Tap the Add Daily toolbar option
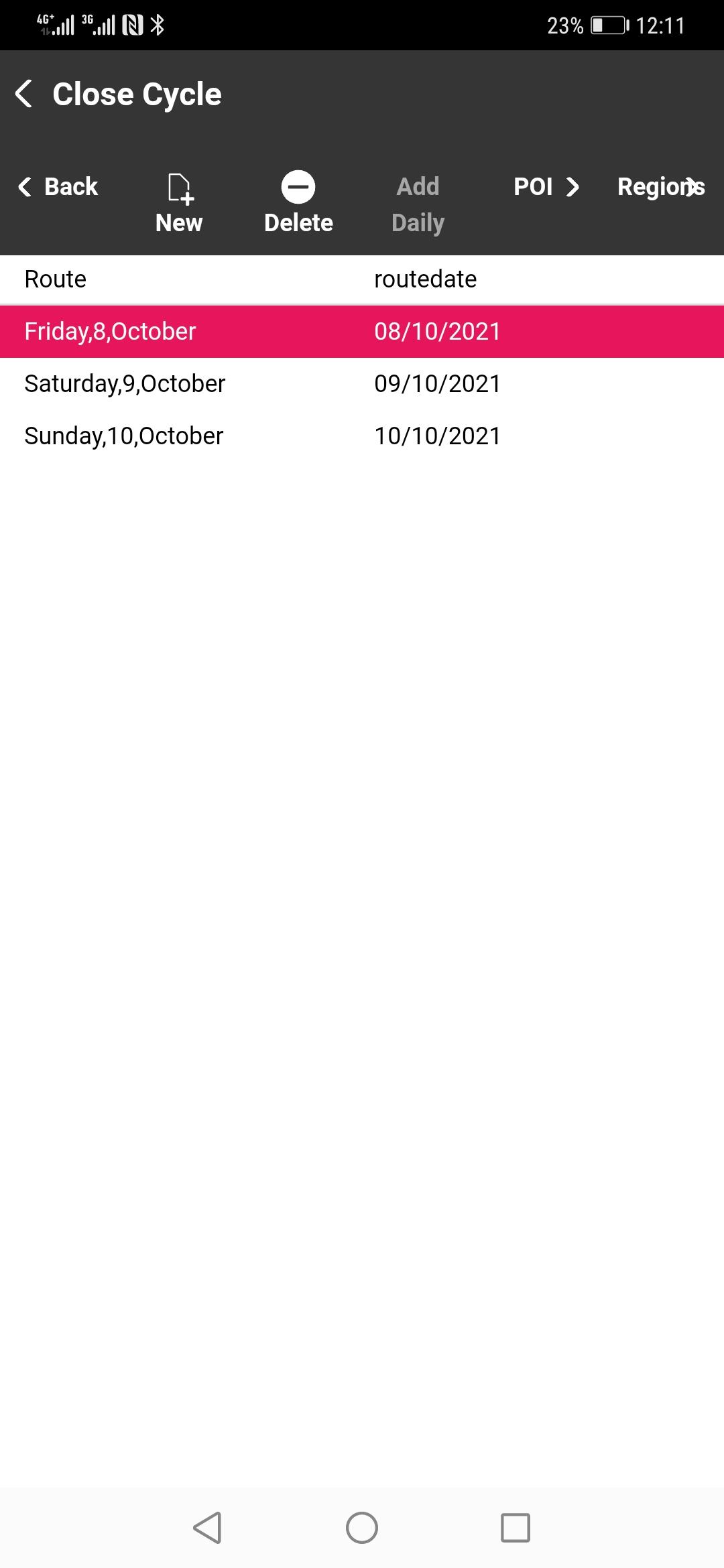The height and width of the screenshot is (1568, 724). [x=418, y=204]
